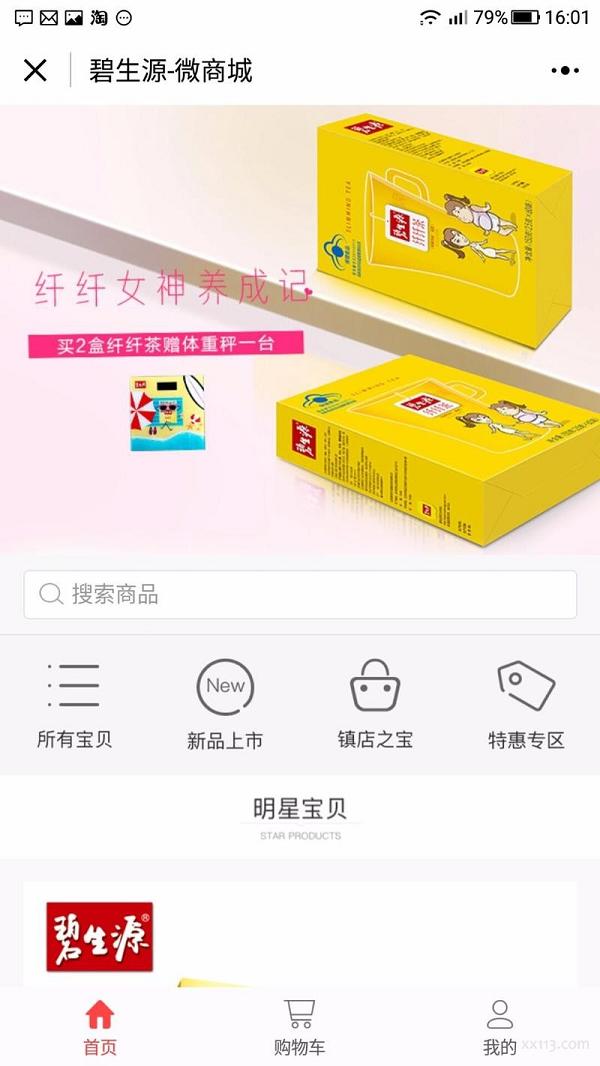Browse 所有宝贝 category
The width and height of the screenshot is (600, 1066).
[x=75, y=707]
